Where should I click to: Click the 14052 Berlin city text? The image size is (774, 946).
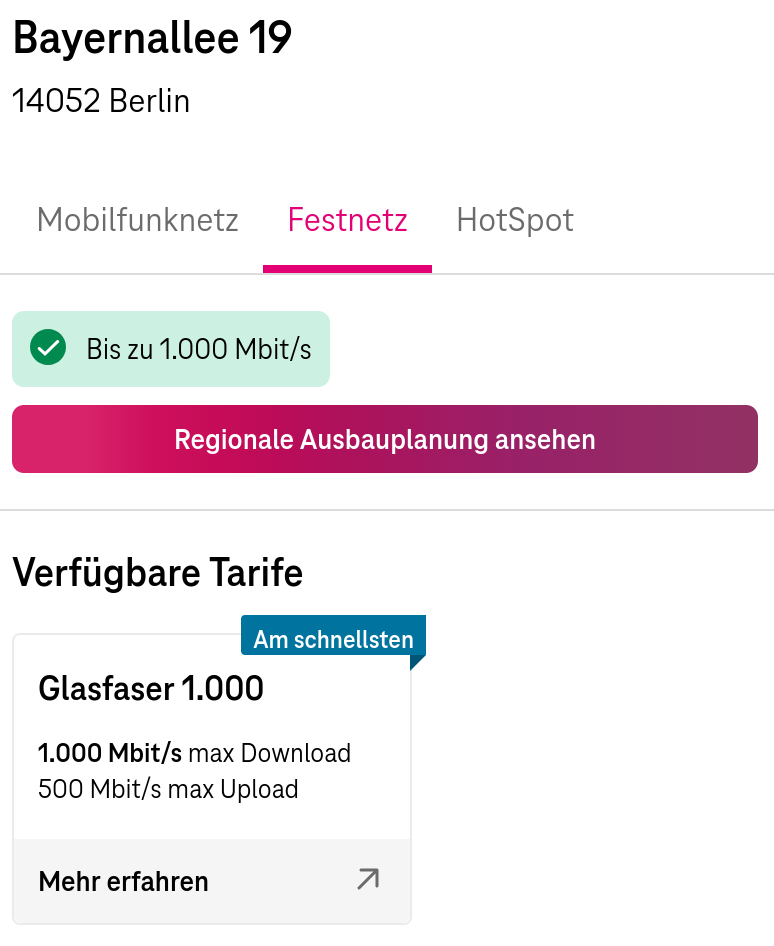pyautogui.click(x=100, y=101)
